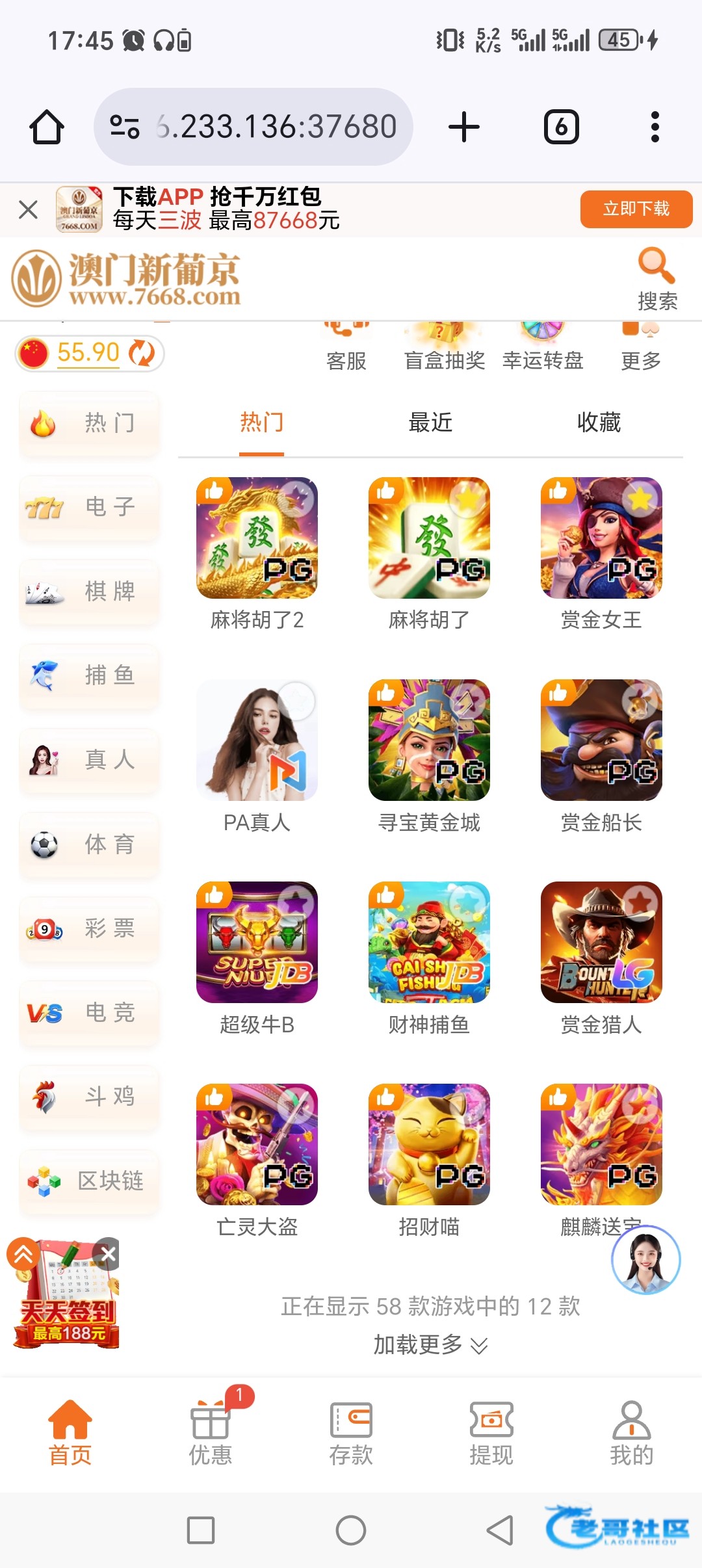Open the browser overflow menu

click(655, 127)
